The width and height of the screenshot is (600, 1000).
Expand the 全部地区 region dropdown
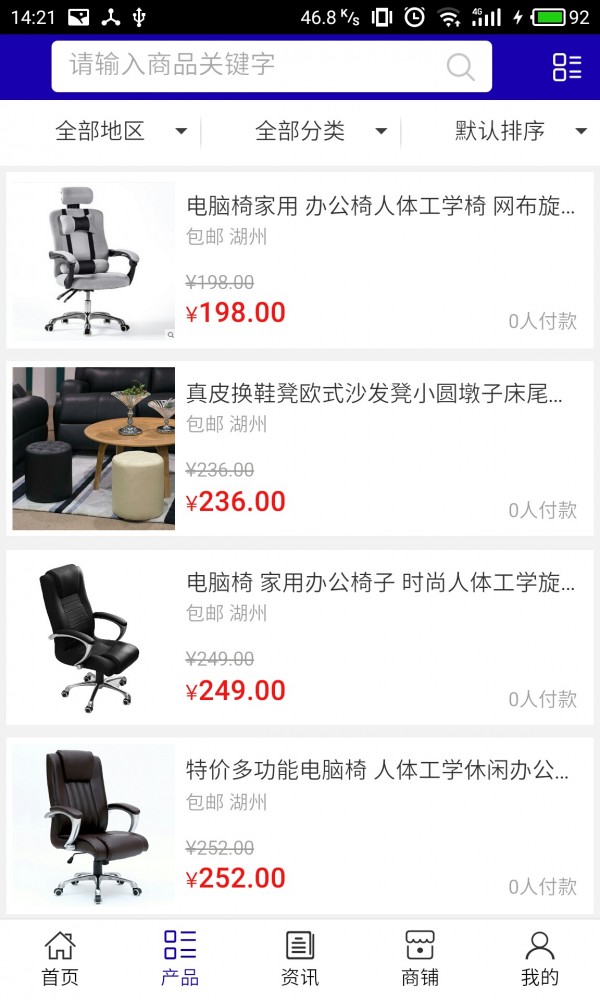pyautogui.click(x=120, y=131)
